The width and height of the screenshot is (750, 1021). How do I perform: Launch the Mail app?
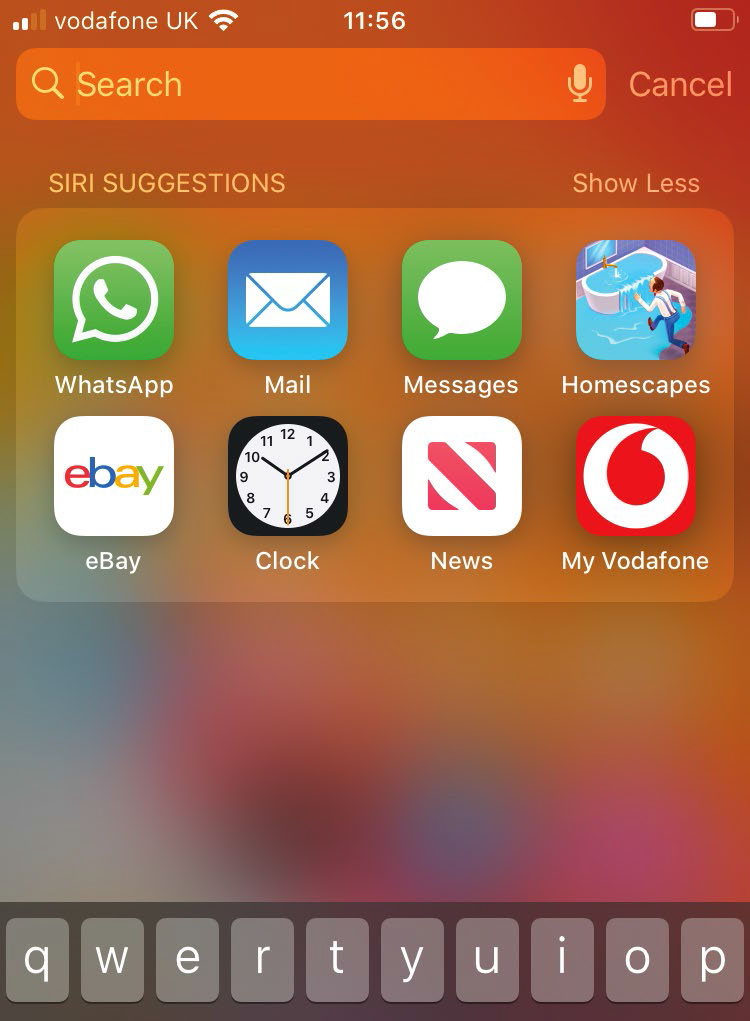pos(288,300)
